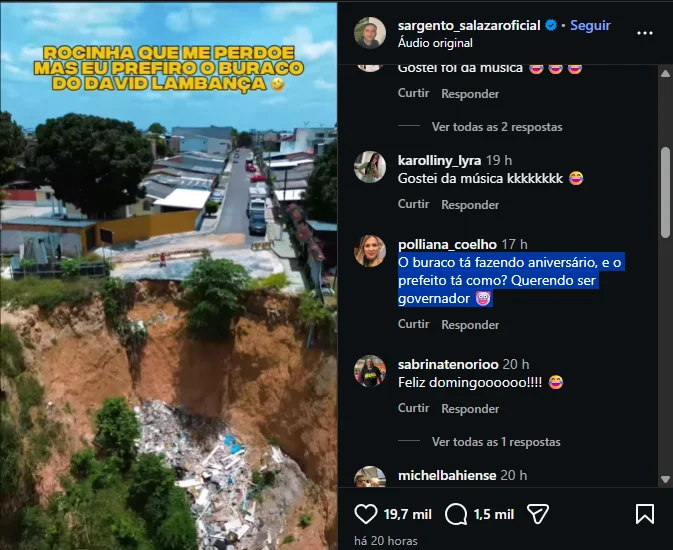Like karolliny_lyra's comment with Curtir
673x550 pixels.
pos(413,204)
